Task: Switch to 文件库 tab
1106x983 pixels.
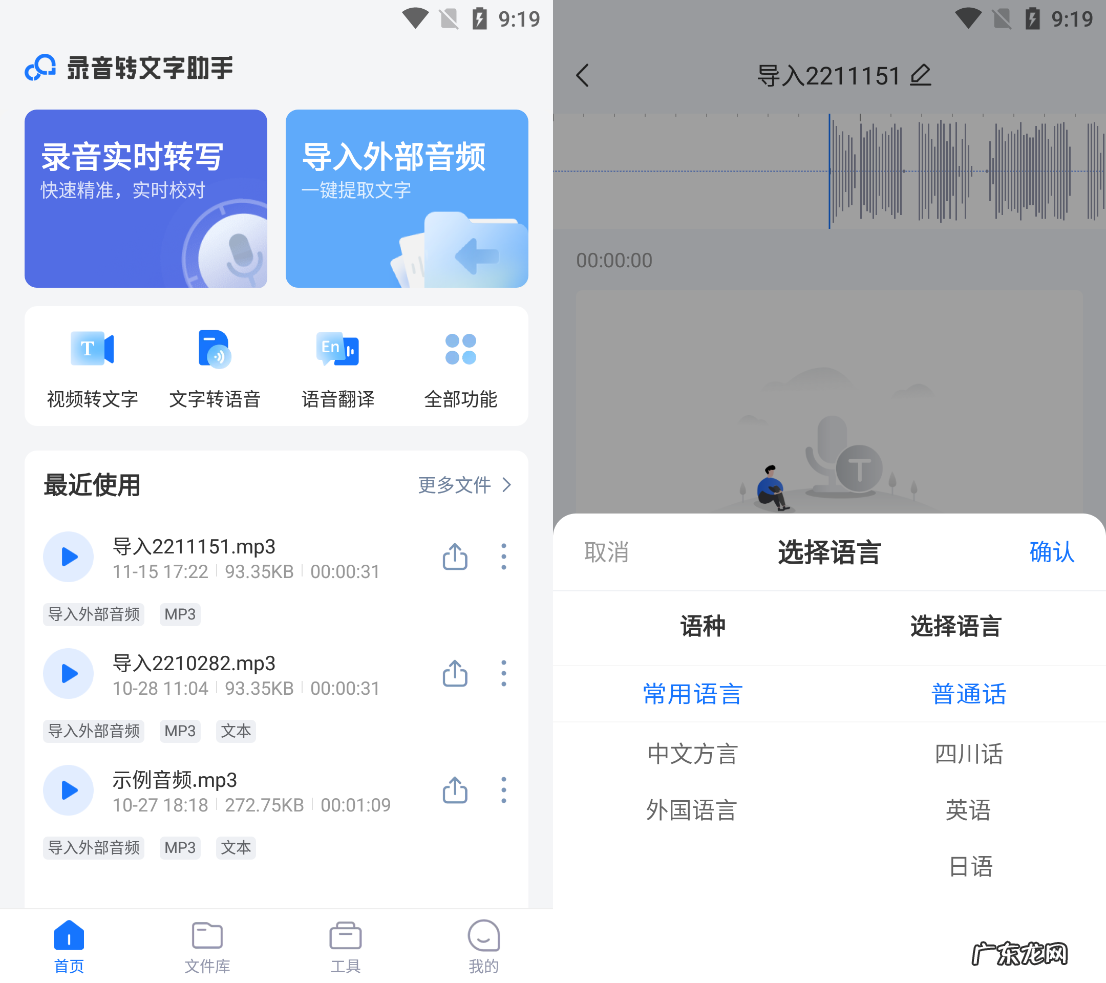Action: click(x=207, y=947)
